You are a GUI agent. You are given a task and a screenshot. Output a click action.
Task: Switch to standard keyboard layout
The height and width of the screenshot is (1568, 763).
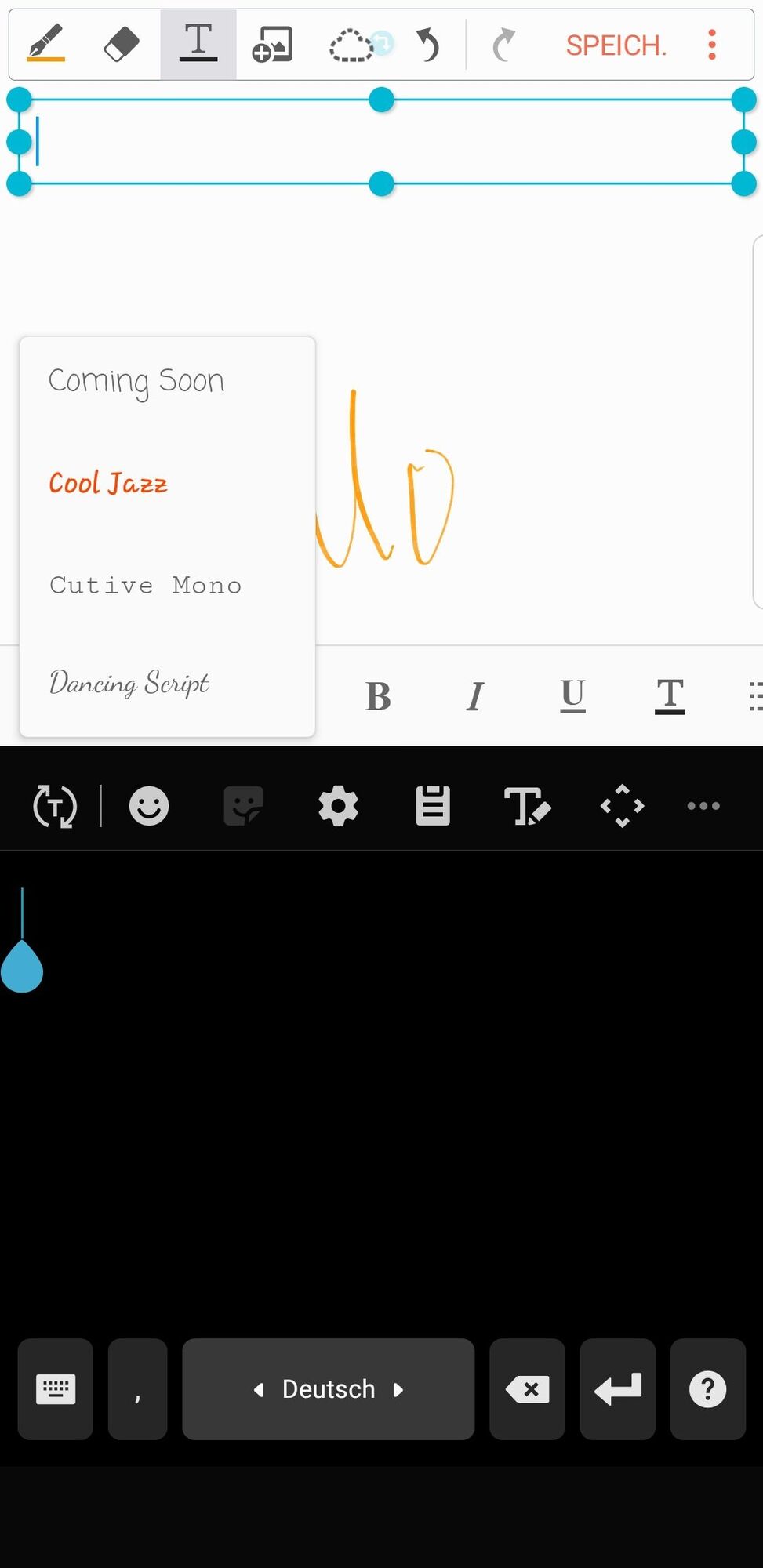[x=56, y=1389]
